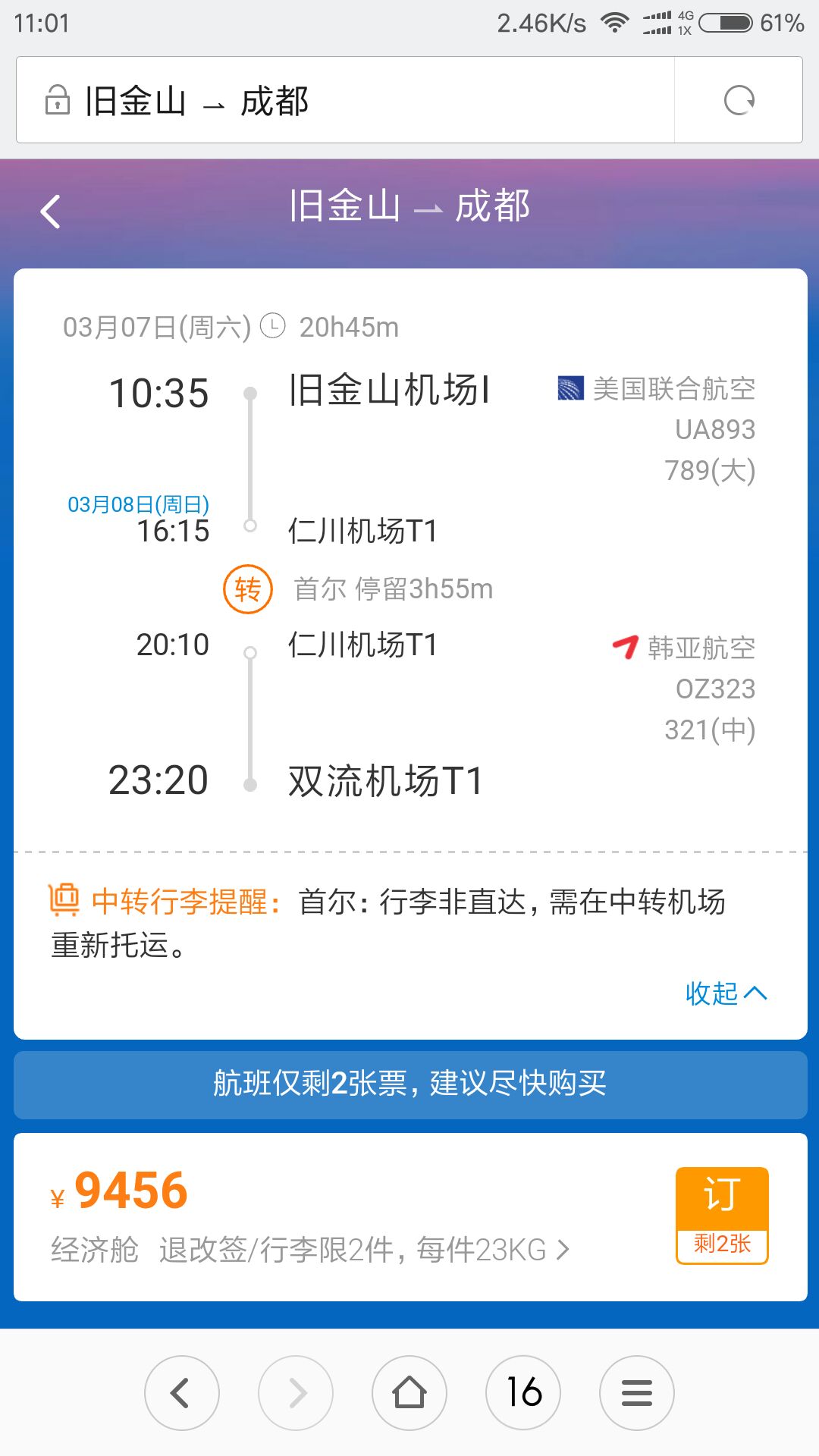Collapse flight details with 收起

click(726, 993)
